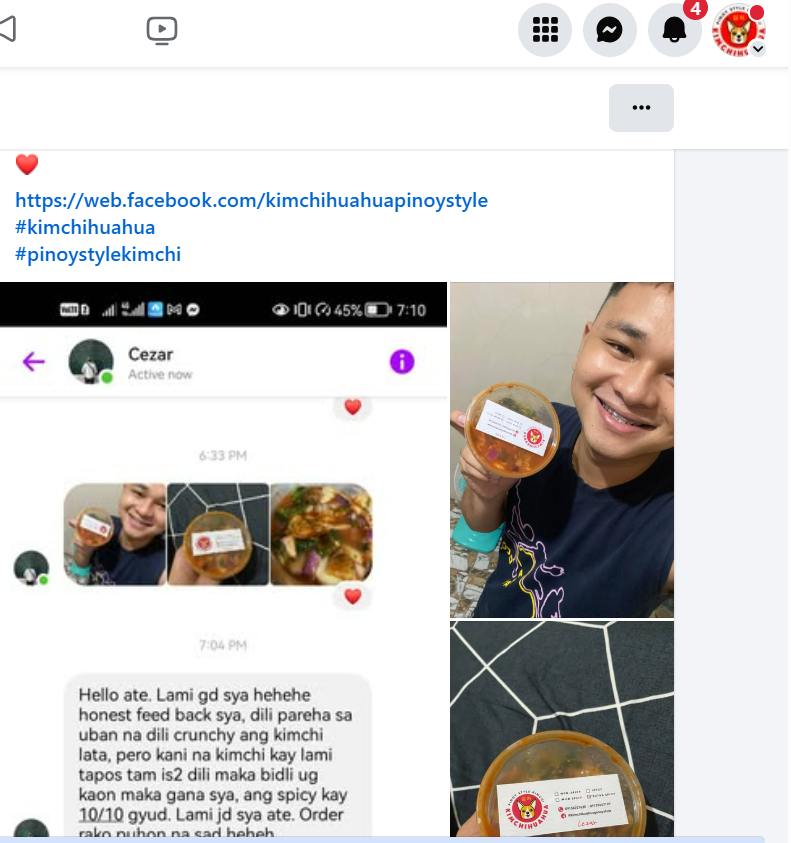
Task: Open the kimchihuahuapinoystyle Facebook link
Action: (x=251, y=200)
